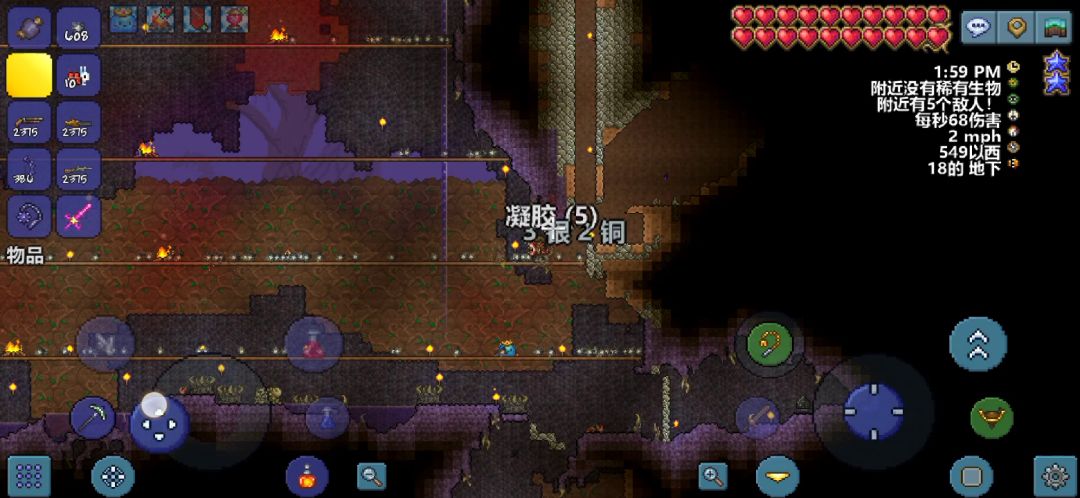This screenshot has width=1080, height=498.
Task: Open the inventory grid button
Action: coord(28,476)
